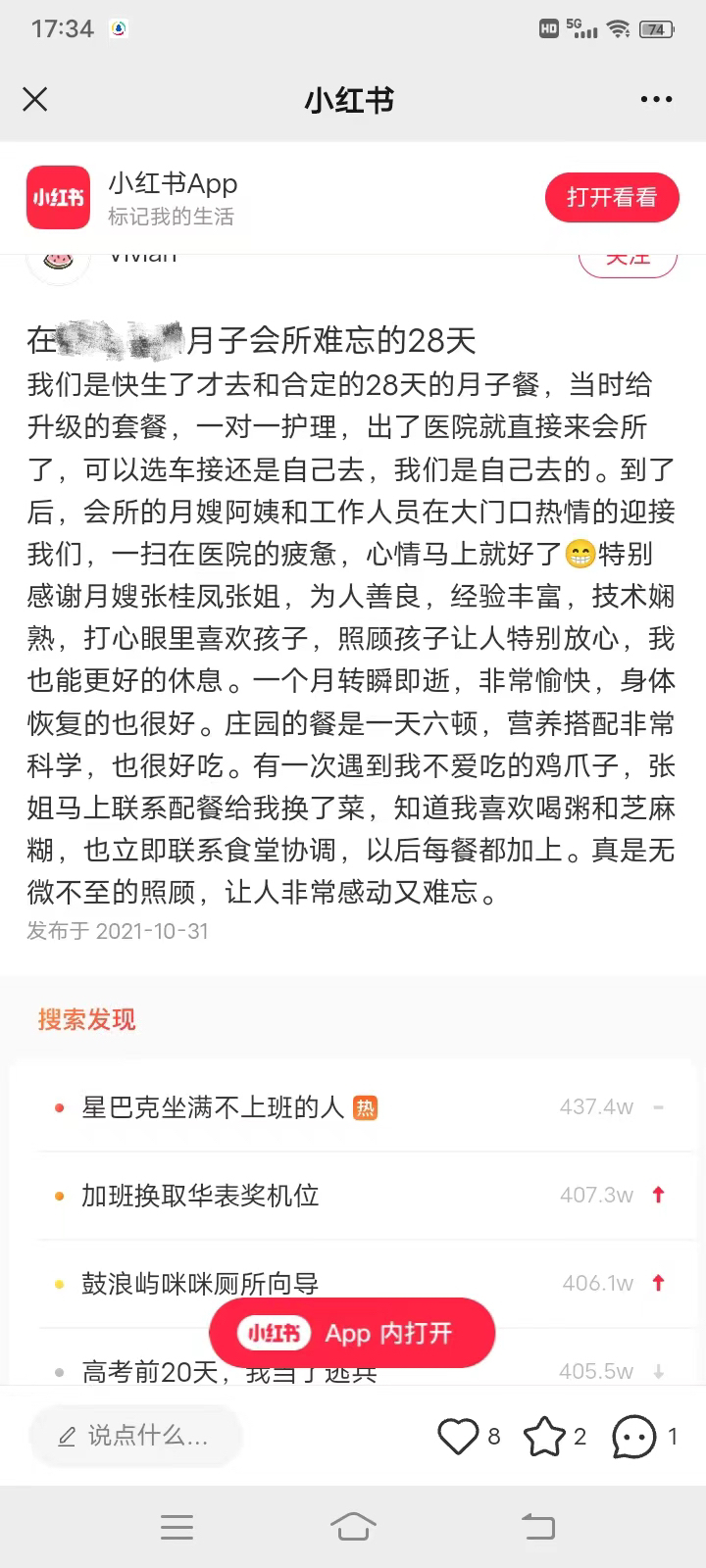Follow the author with 关注 button

628,261
